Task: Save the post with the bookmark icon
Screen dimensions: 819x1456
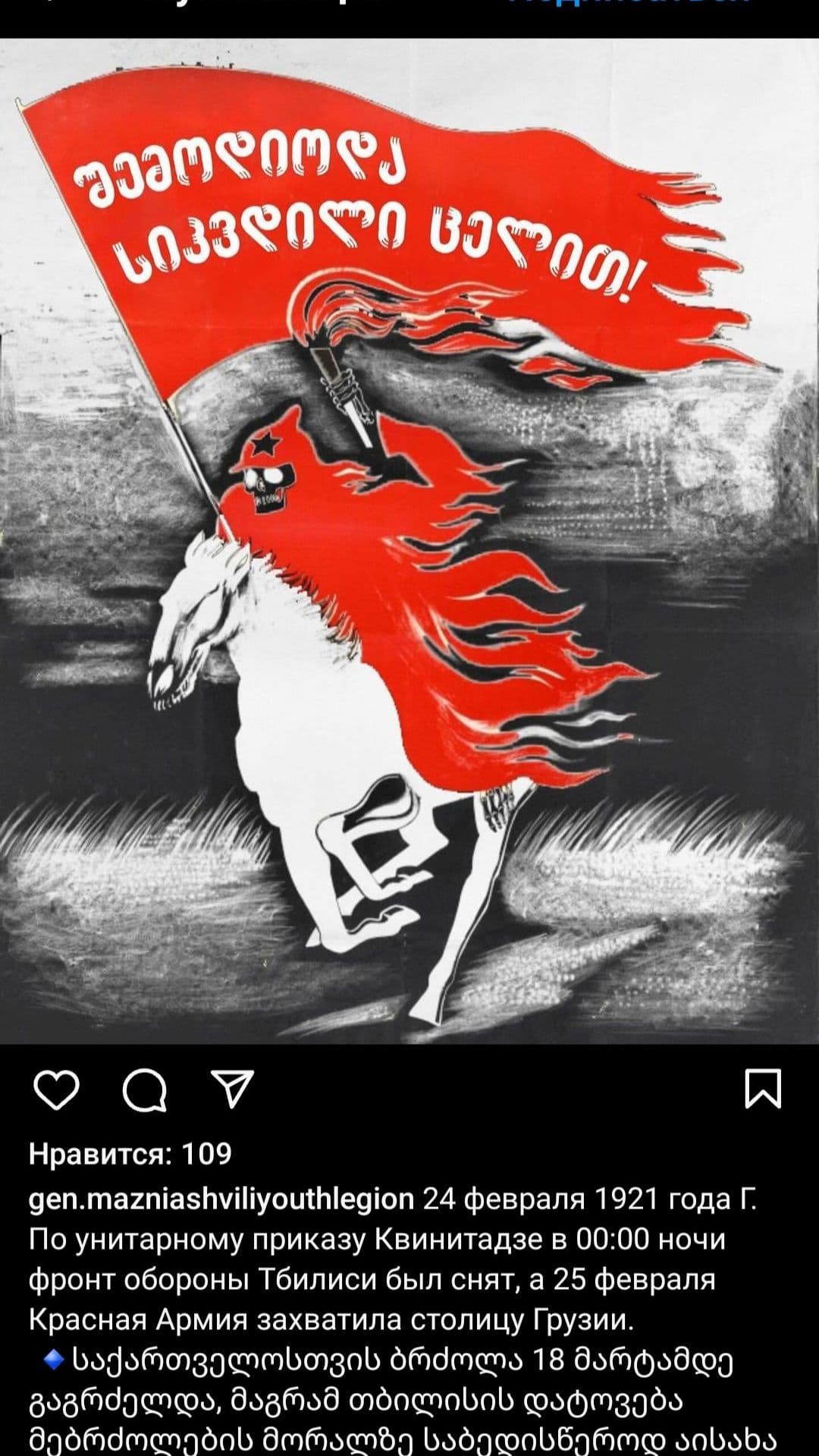Action: point(762,1089)
